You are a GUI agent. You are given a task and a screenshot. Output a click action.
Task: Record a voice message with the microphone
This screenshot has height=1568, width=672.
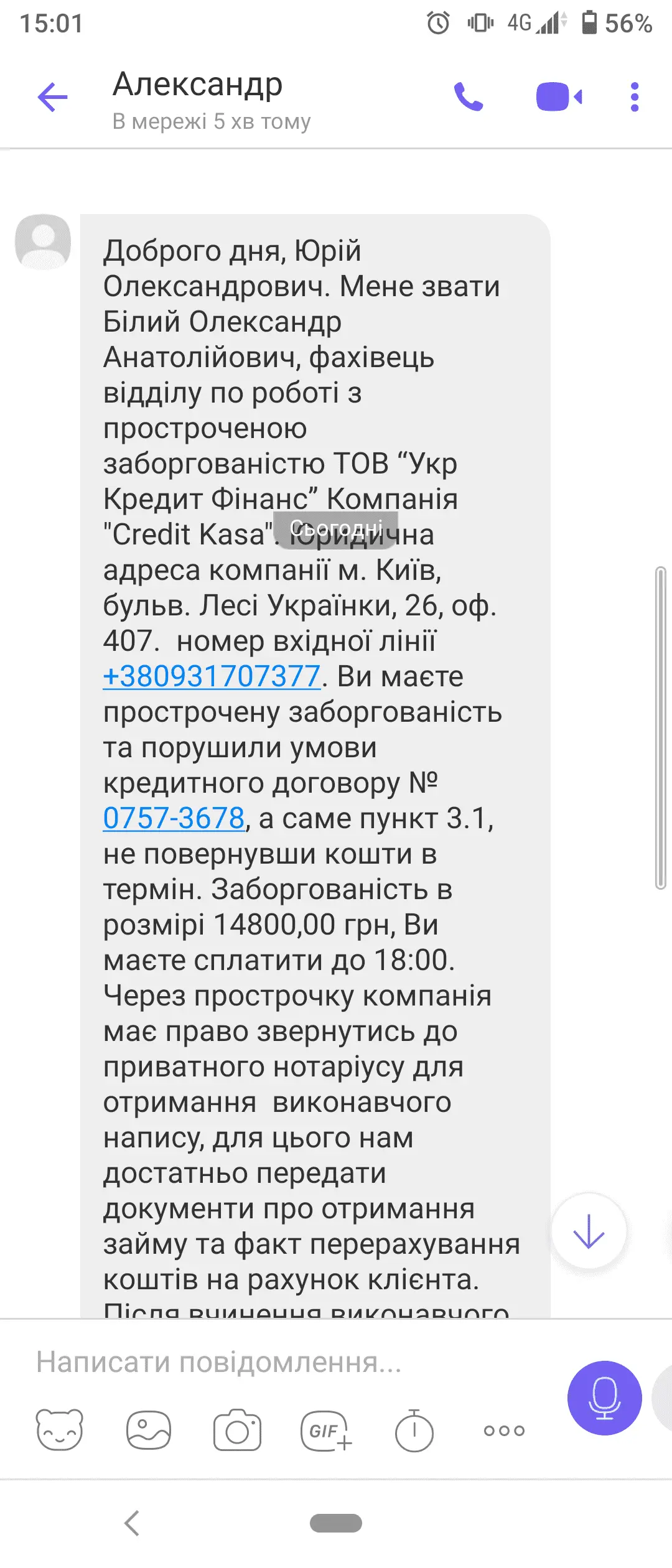click(x=604, y=1398)
